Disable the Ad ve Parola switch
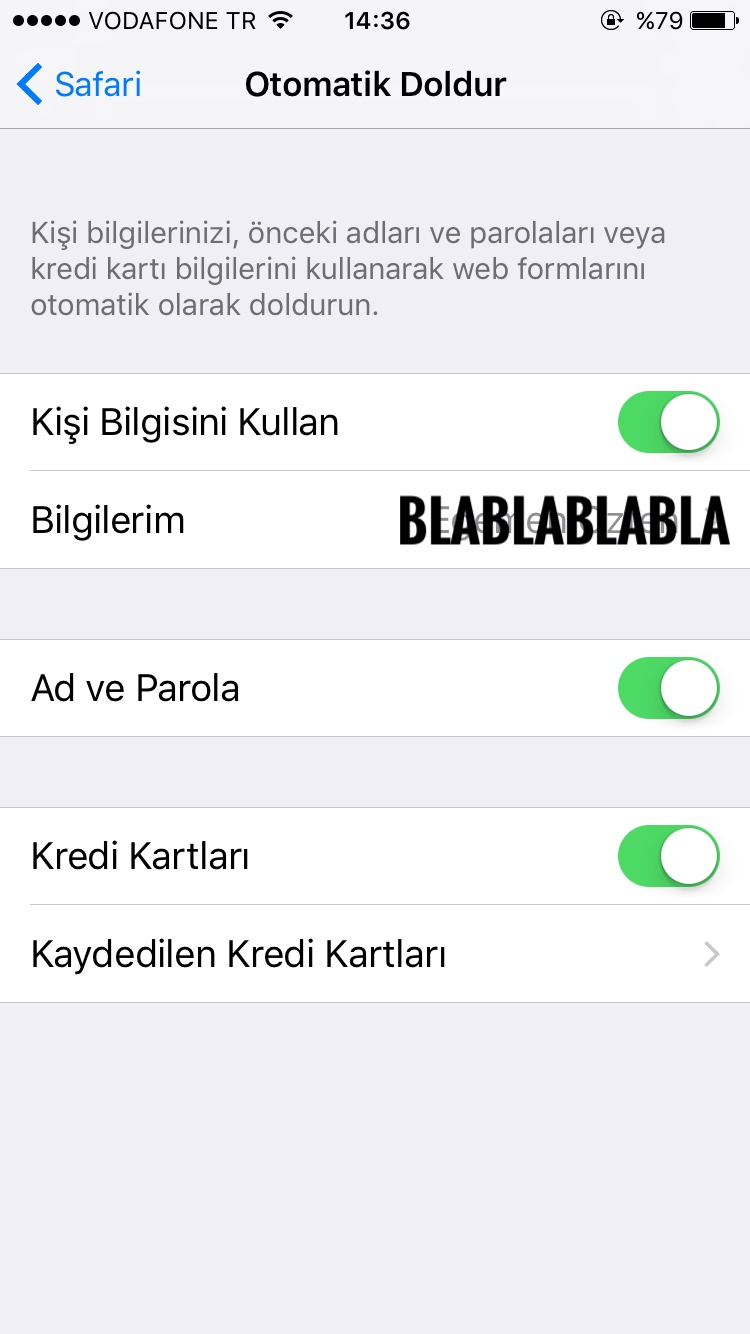750x1334 pixels. [669, 688]
